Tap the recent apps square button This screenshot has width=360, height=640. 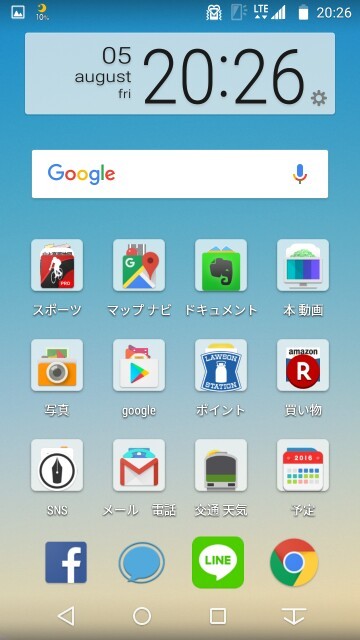(x=218, y=616)
